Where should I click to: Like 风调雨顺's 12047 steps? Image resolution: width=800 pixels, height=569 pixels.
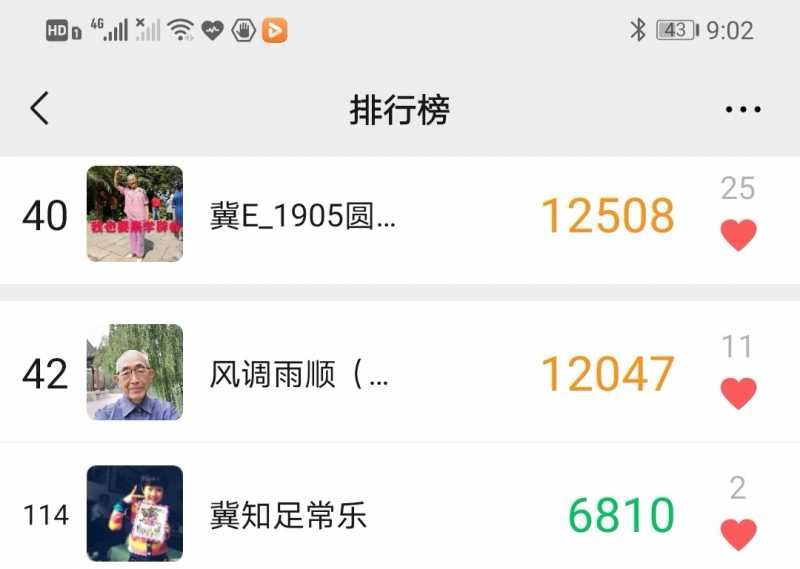[x=738, y=394]
